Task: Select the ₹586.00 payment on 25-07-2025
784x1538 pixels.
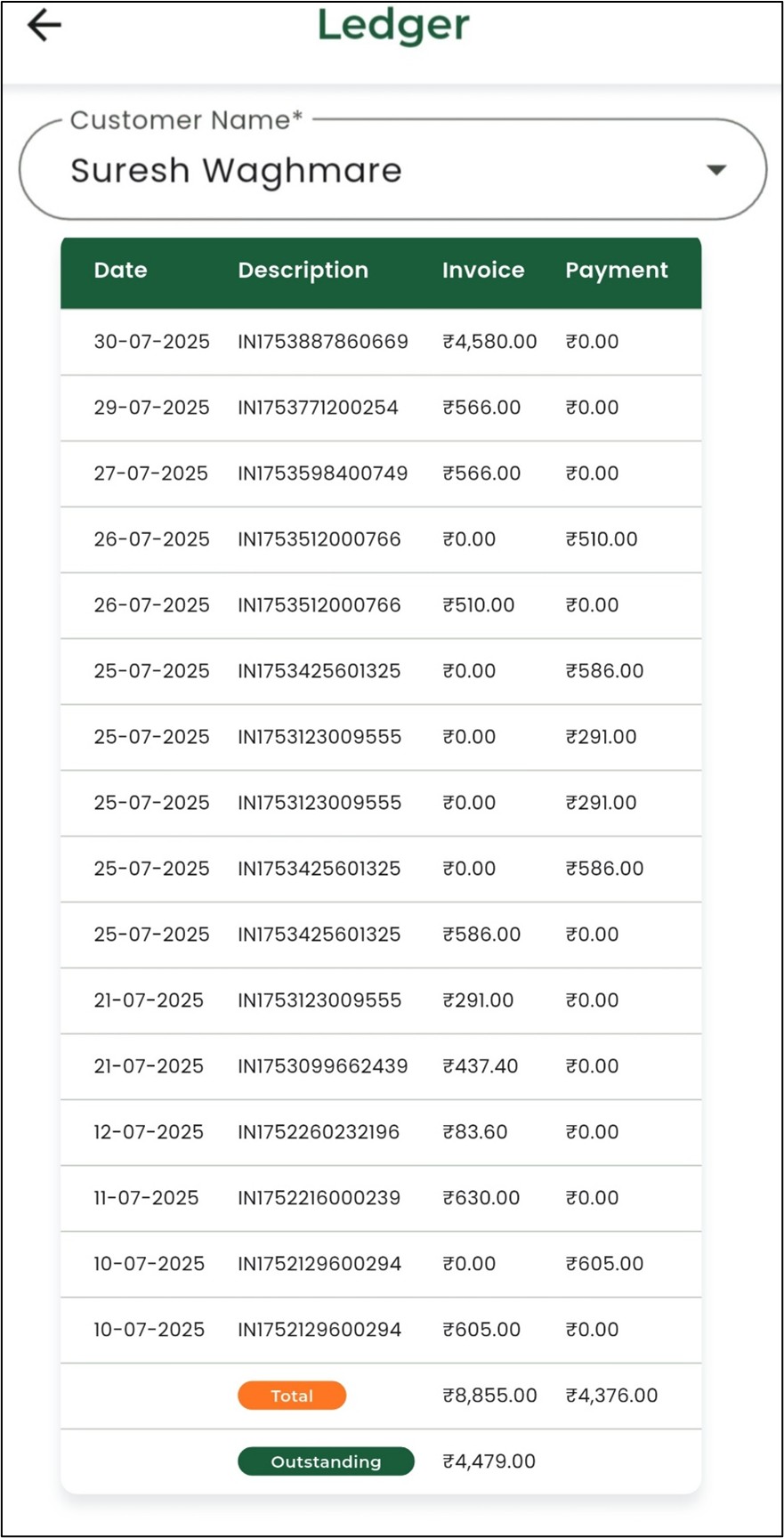Action: point(605,671)
